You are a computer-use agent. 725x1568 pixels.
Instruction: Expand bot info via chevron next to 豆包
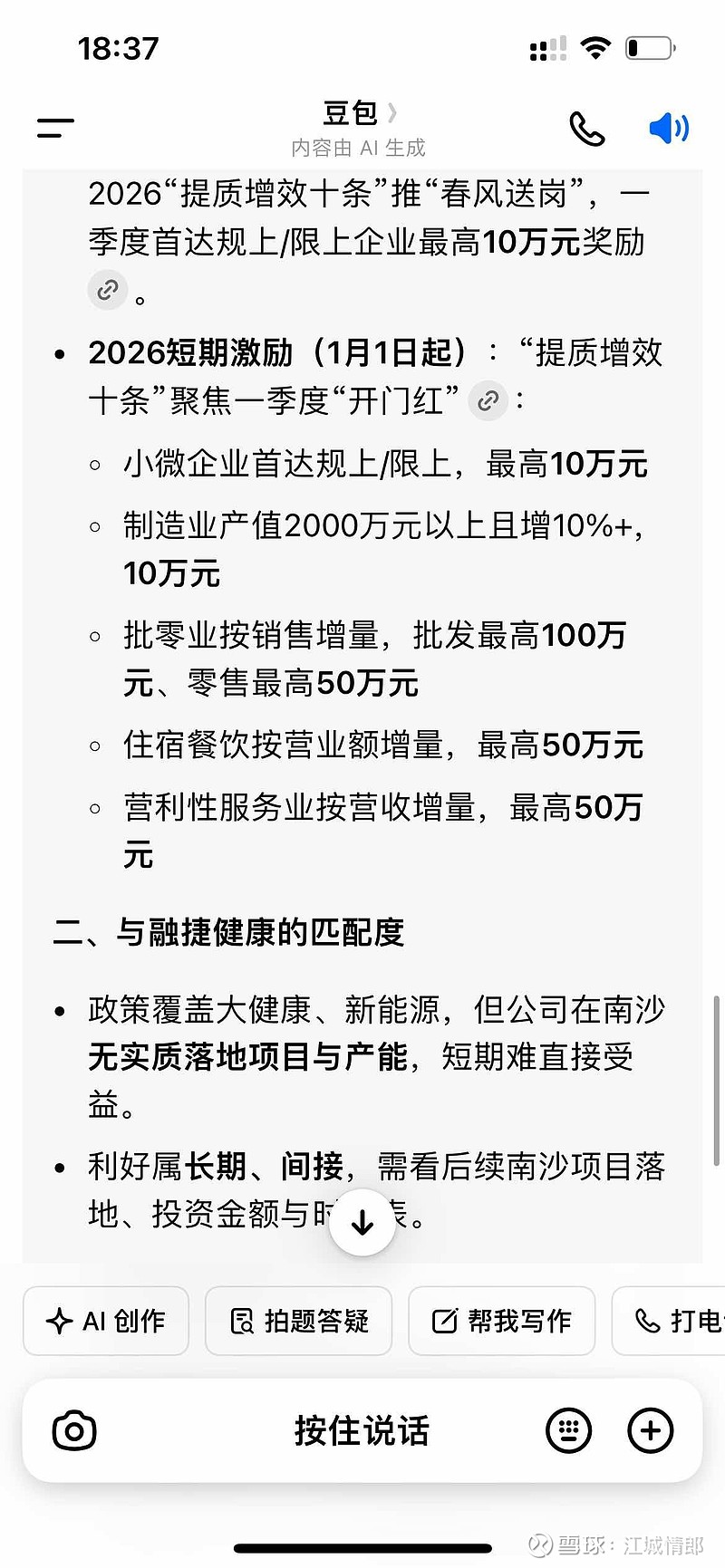[393, 111]
